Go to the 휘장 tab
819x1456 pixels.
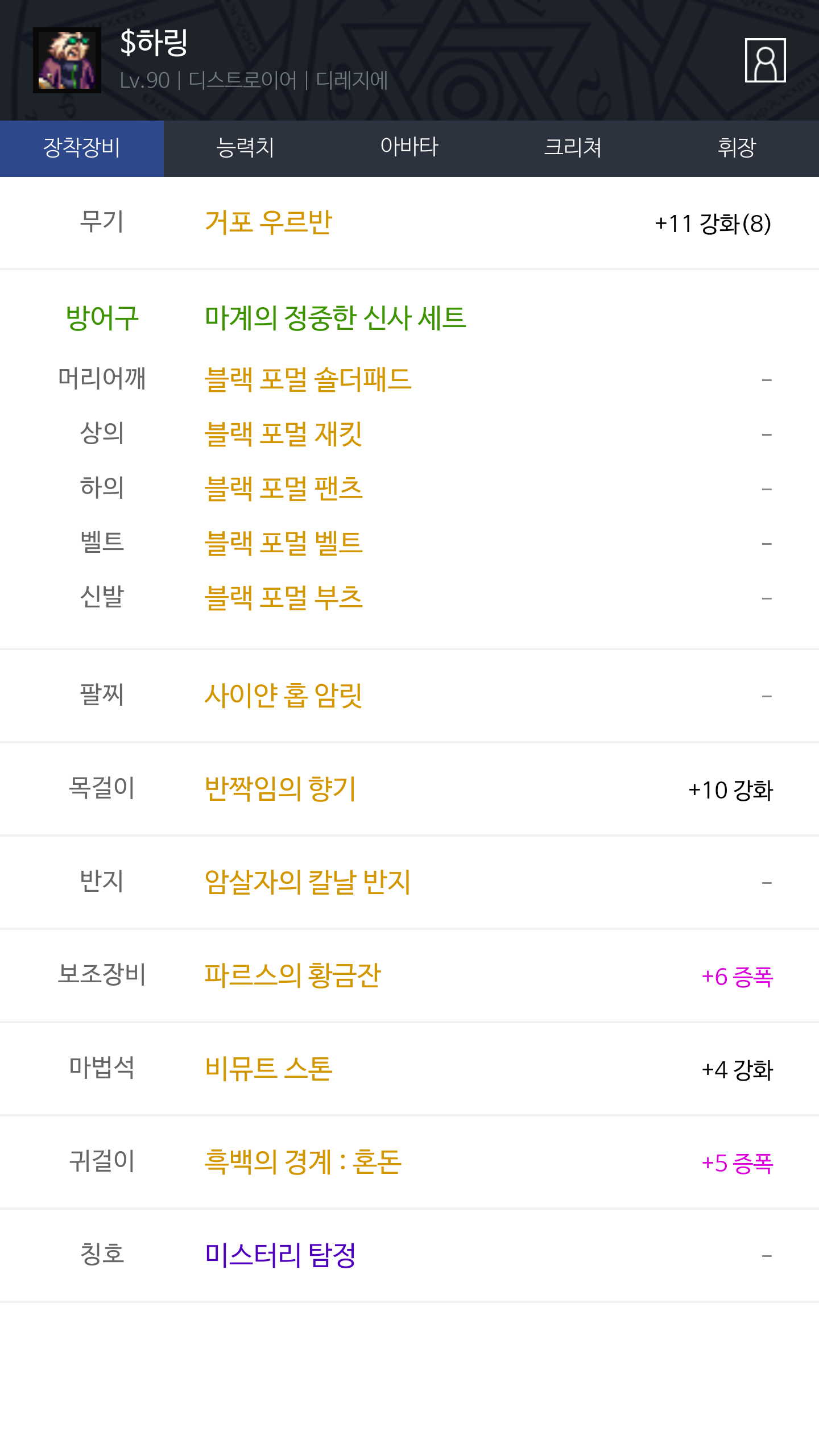click(737, 148)
